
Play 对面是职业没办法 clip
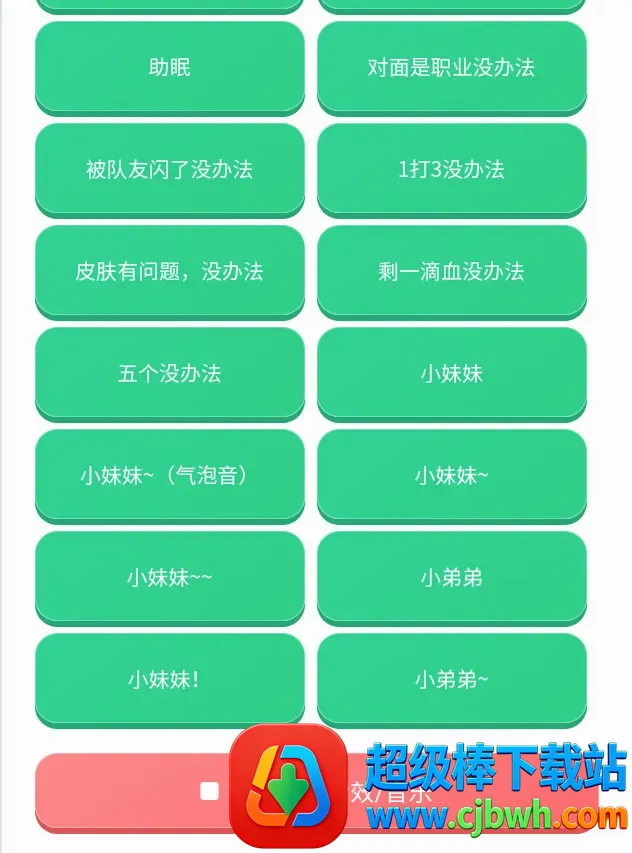[451, 68]
